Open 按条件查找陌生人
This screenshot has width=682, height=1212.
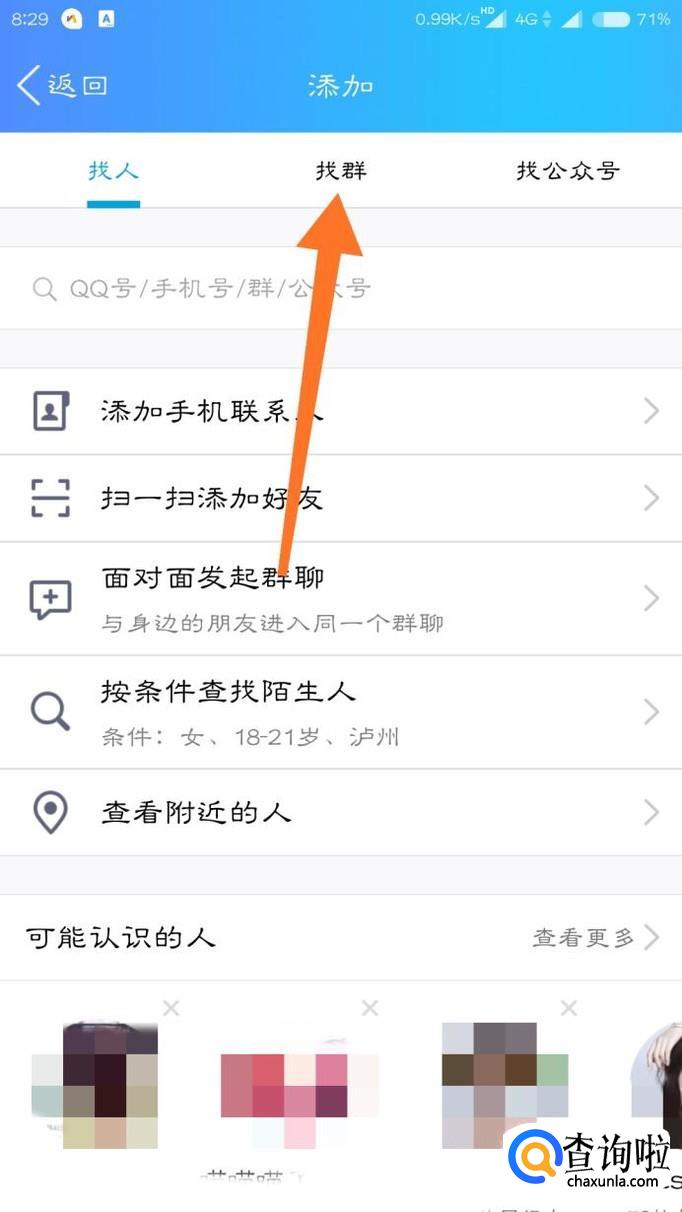[340, 712]
